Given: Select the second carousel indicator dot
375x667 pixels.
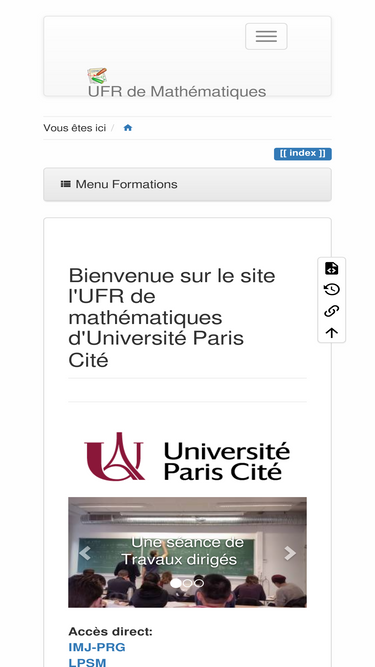Looking at the screenshot, I should click(x=188, y=583).
